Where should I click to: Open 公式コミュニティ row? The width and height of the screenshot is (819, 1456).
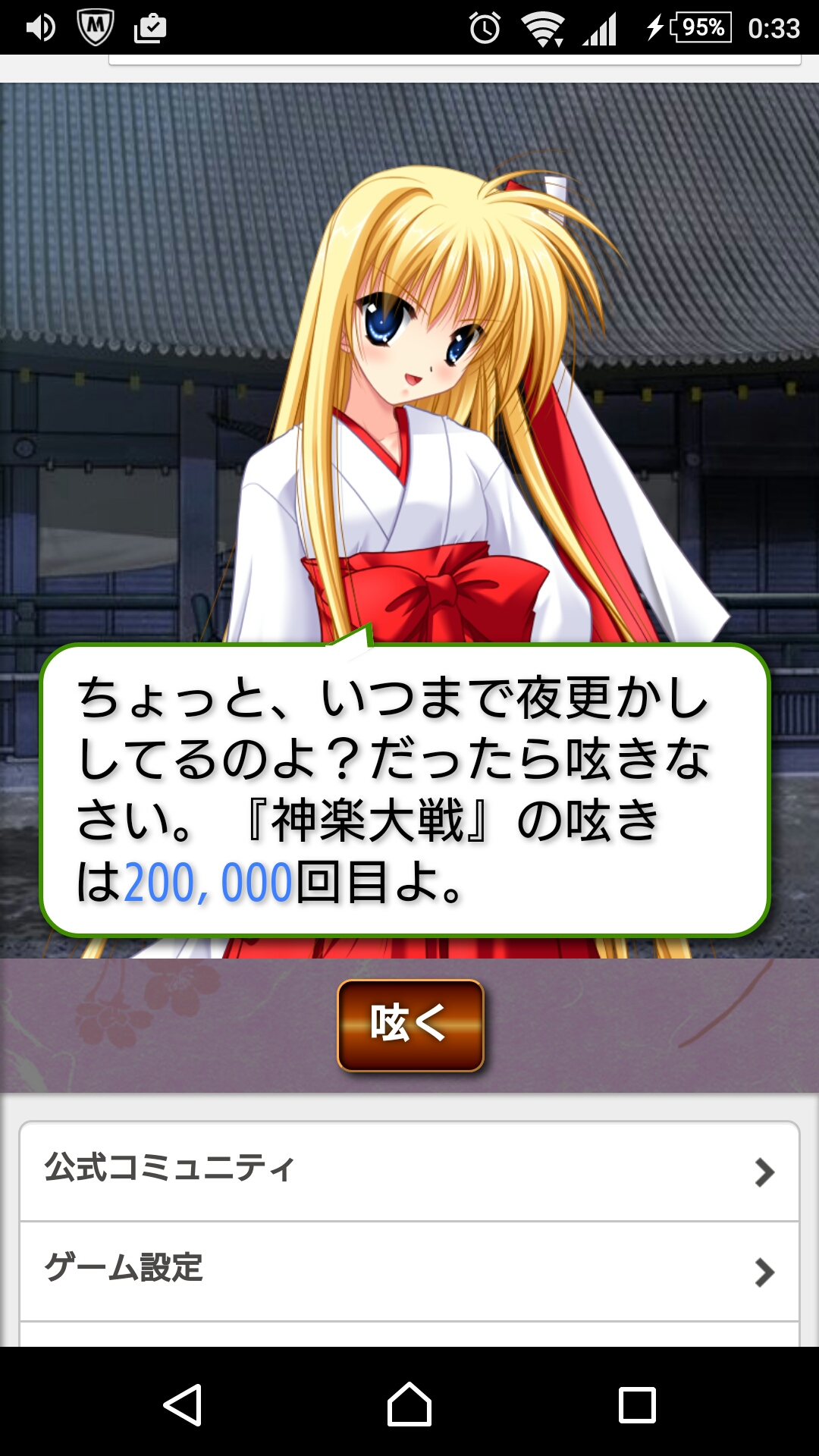pyautogui.click(x=409, y=1171)
